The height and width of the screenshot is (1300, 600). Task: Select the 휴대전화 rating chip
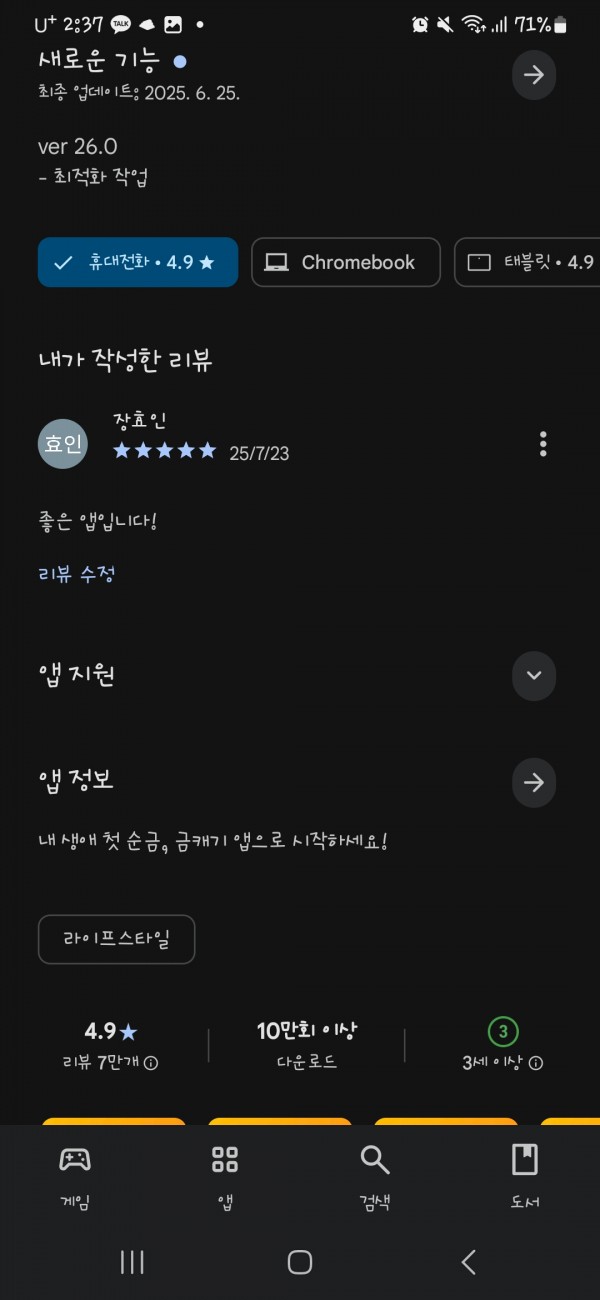coord(138,262)
